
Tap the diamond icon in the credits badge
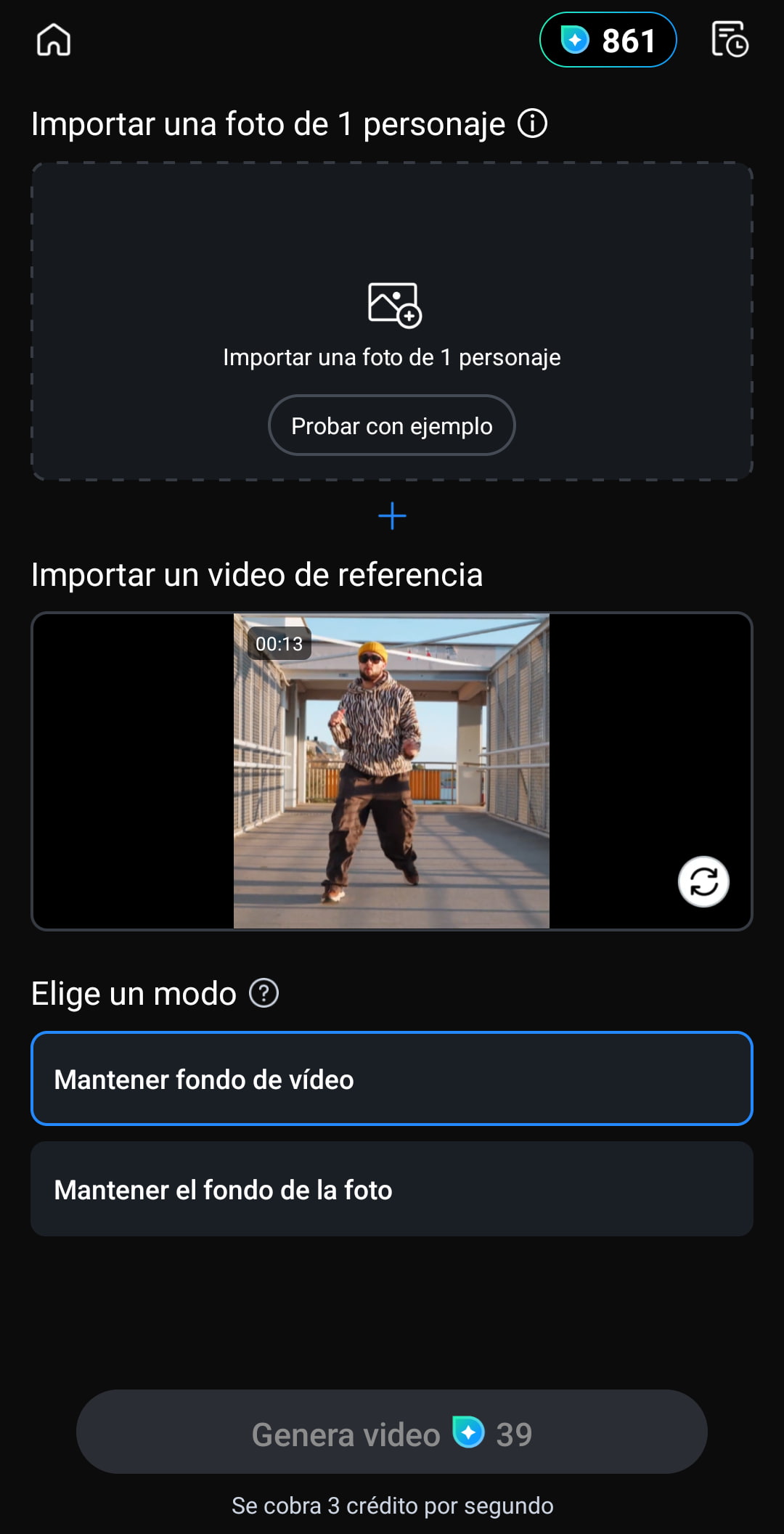pos(576,41)
